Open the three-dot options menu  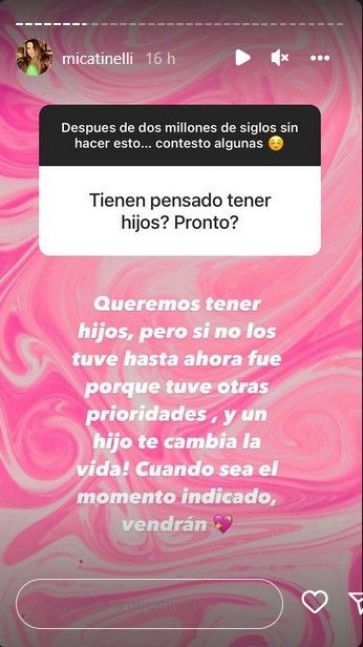tap(320, 58)
